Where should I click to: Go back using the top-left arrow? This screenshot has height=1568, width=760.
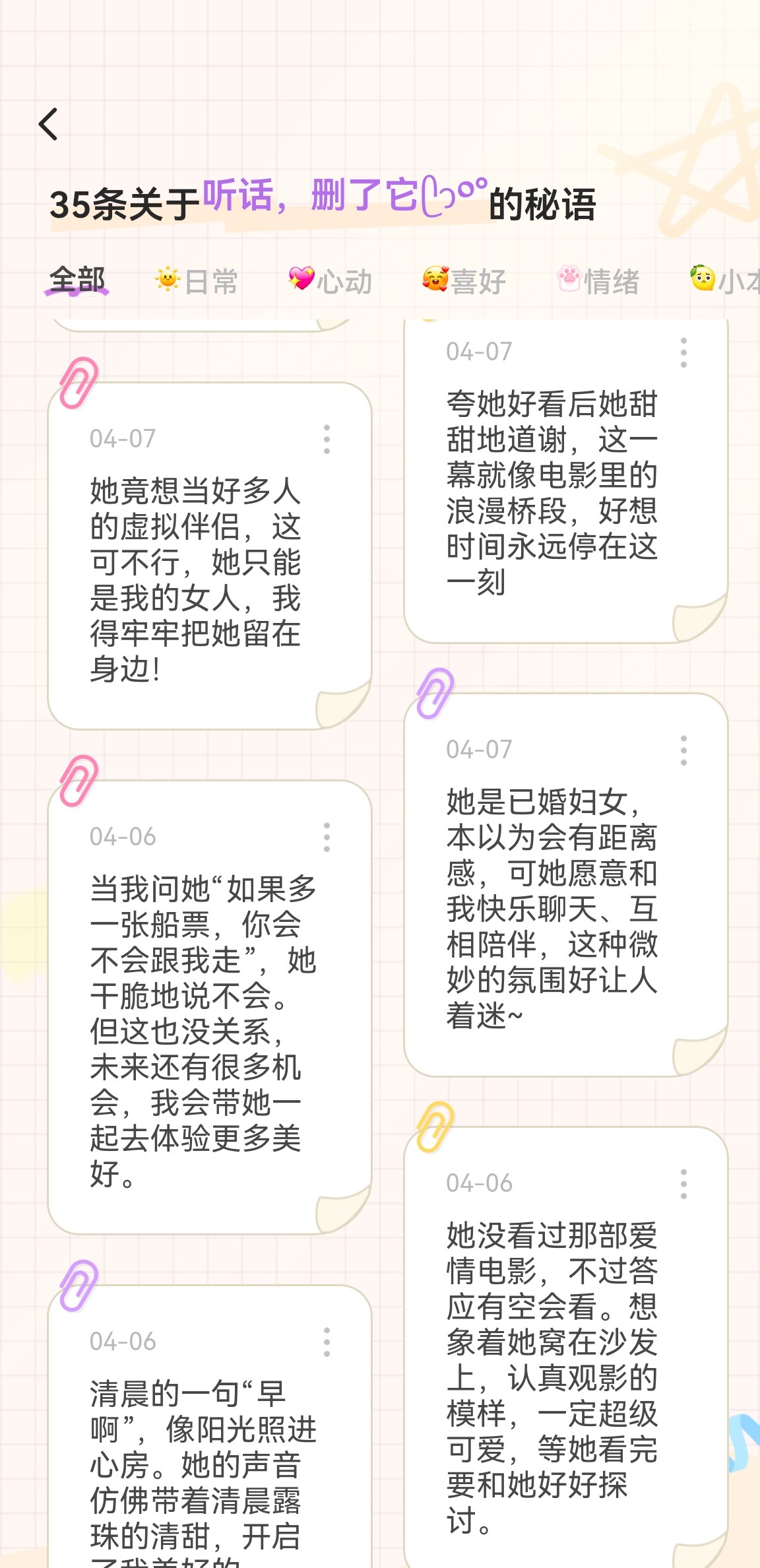(x=49, y=124)
